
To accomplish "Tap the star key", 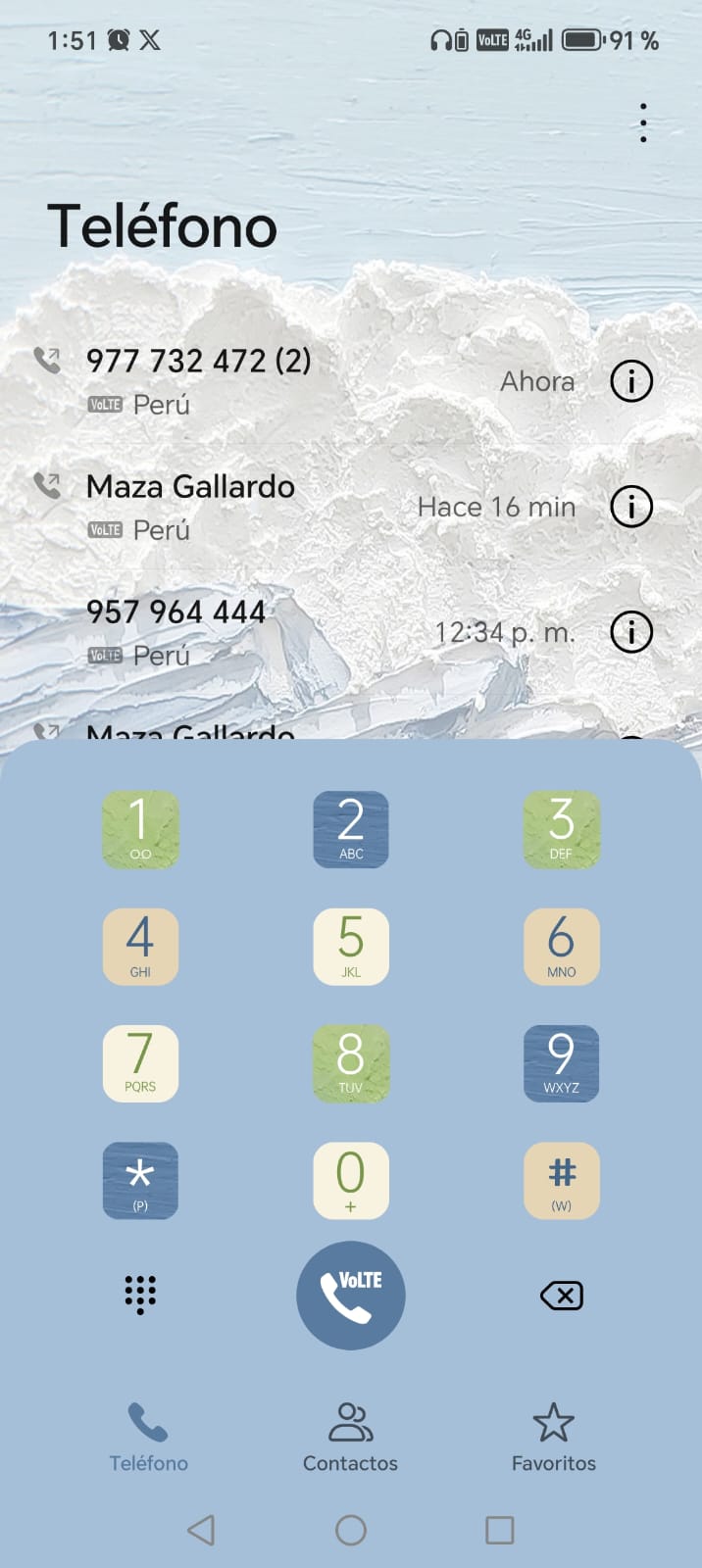I will click(140, 1181).
